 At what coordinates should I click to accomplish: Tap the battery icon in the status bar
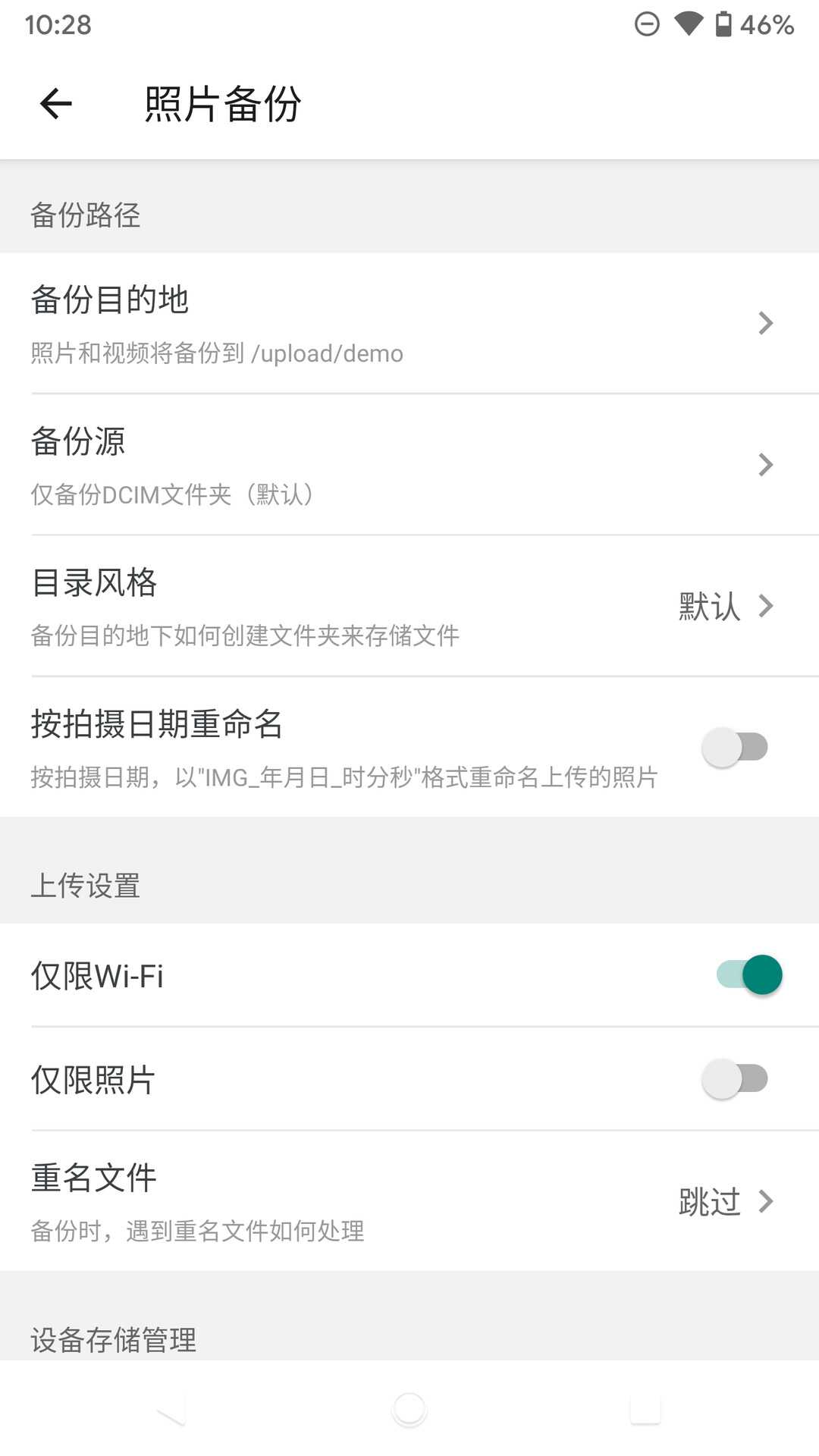coord(723,24)
